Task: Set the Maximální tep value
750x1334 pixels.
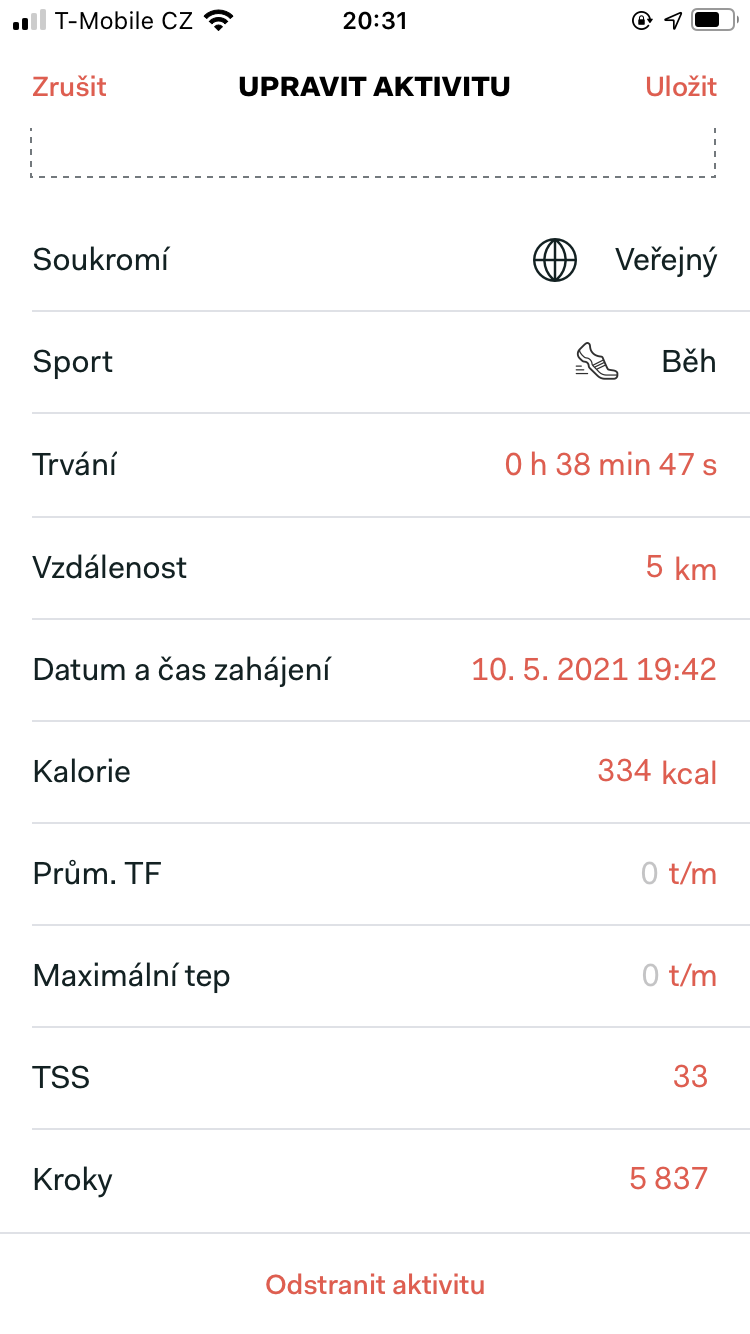Action: 375,976
